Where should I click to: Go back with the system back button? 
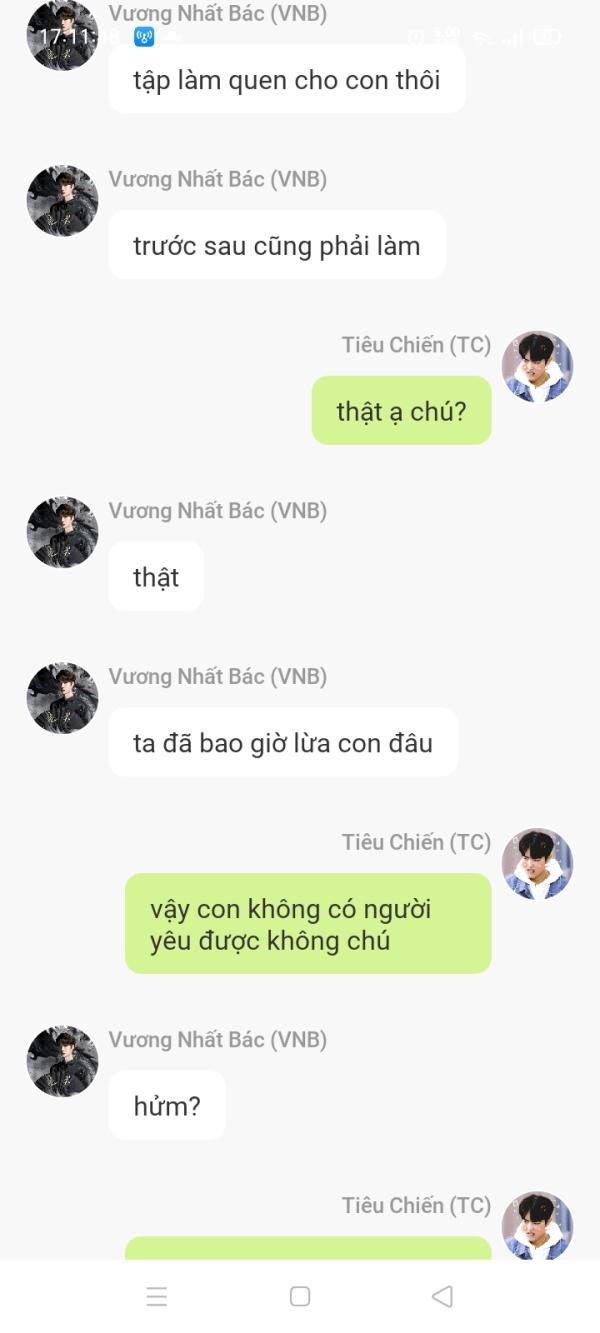[442, 1296]
